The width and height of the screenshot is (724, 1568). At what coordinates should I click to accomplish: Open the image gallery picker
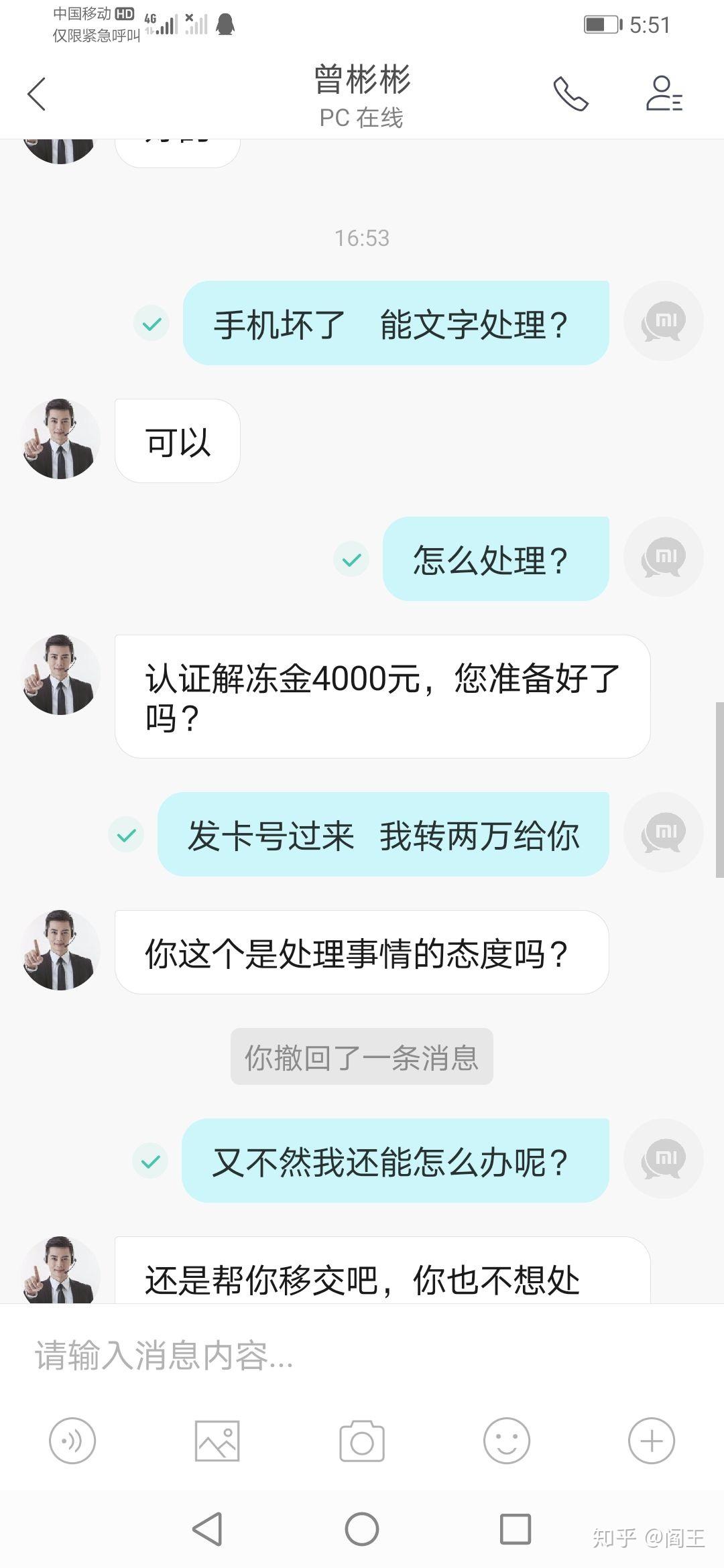[x=217, y=1441]
